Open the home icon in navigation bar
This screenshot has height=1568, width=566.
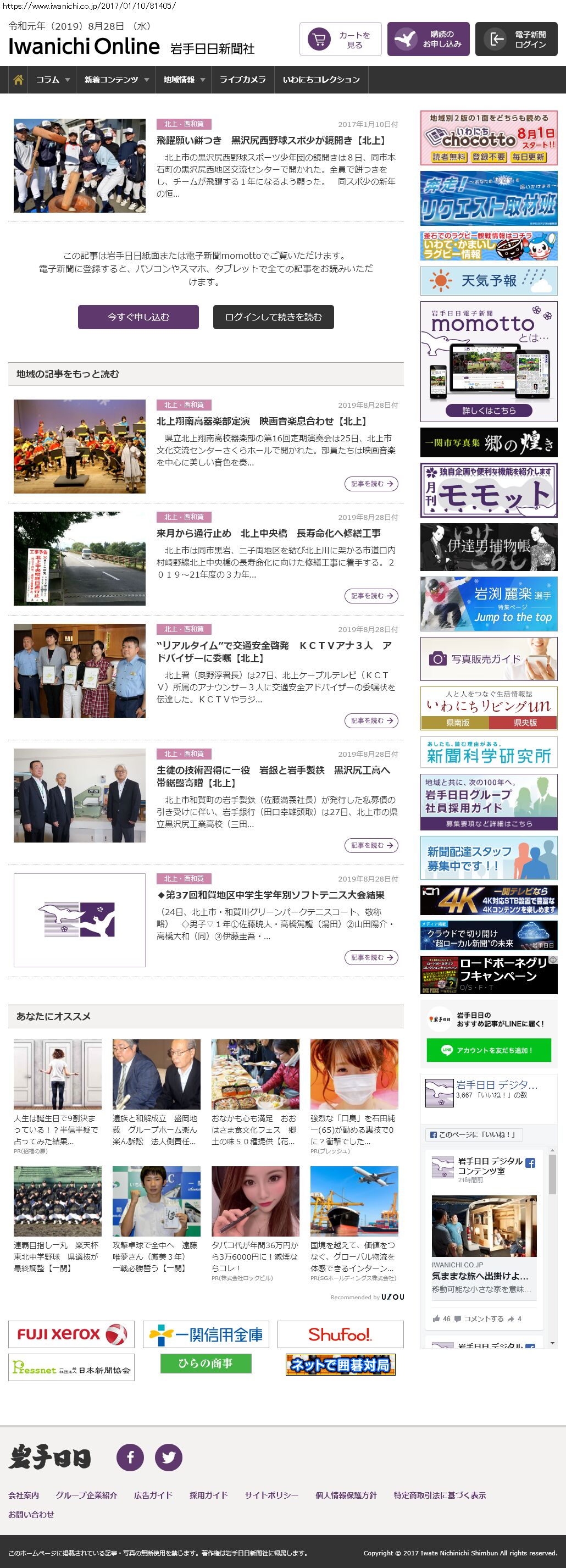[x=18, y=80]
